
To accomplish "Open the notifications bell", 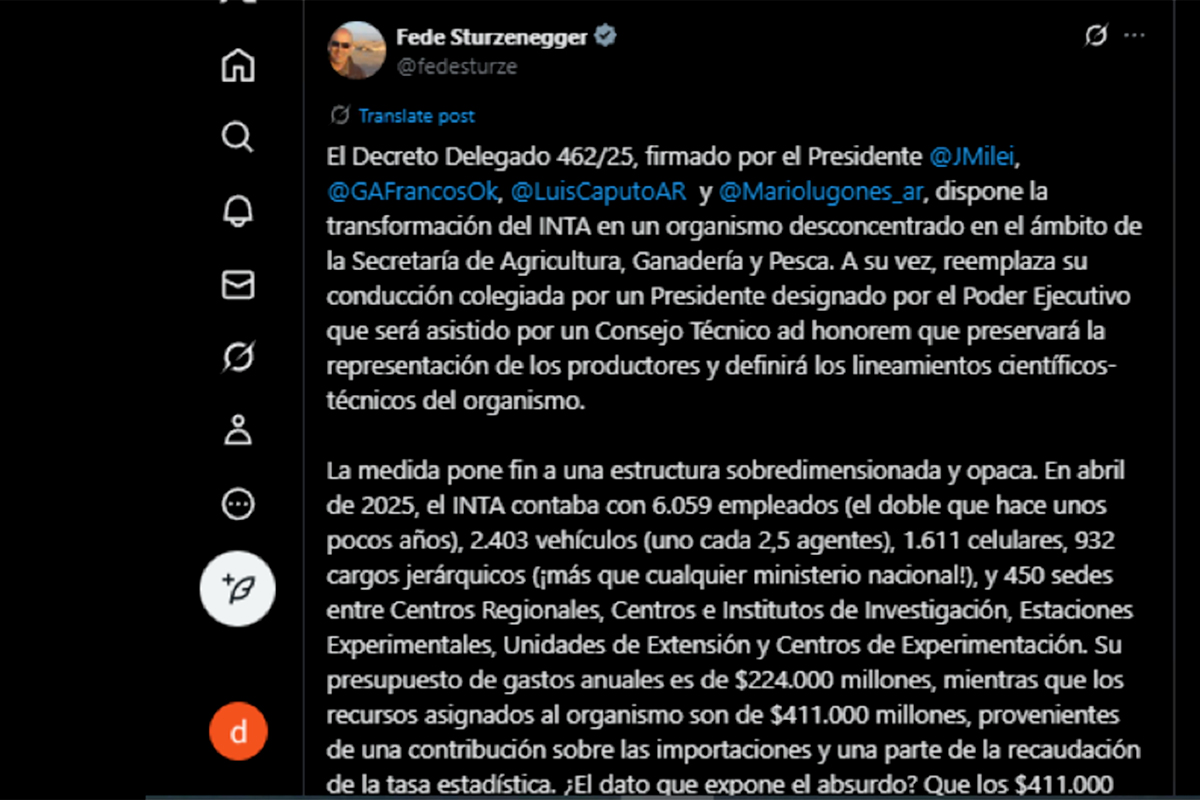I will click(x=237, y=211).
